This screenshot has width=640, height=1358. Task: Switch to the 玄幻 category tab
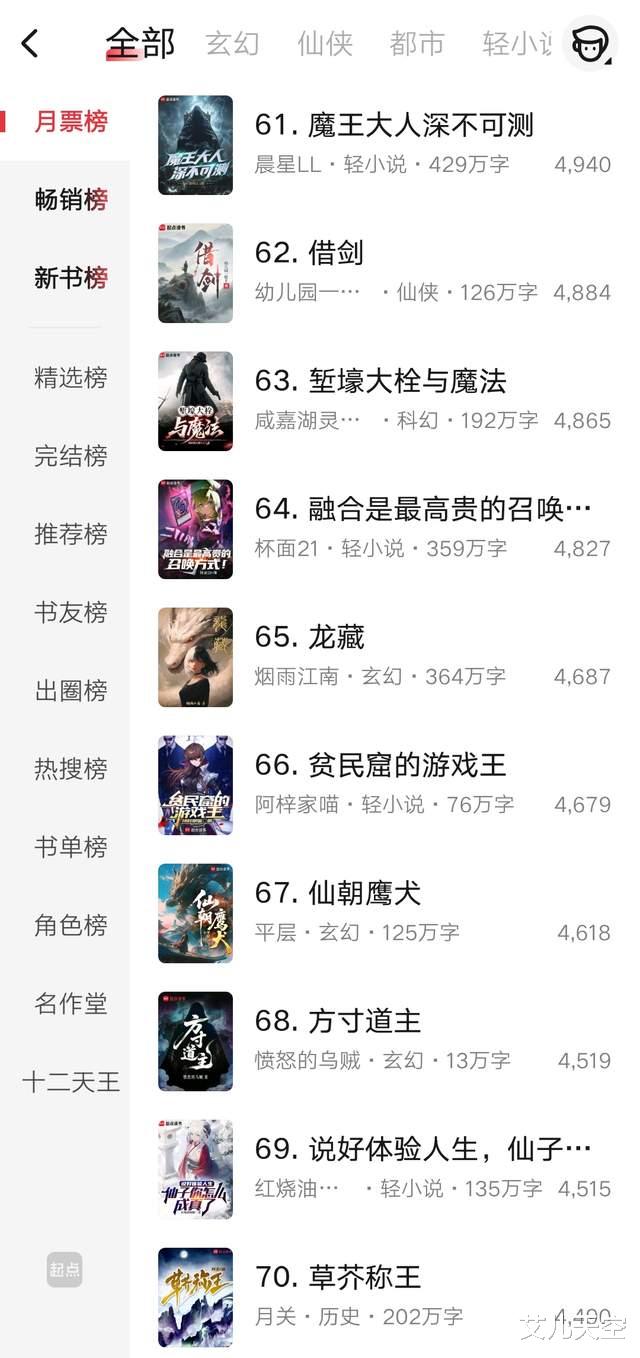coord(232,44)
